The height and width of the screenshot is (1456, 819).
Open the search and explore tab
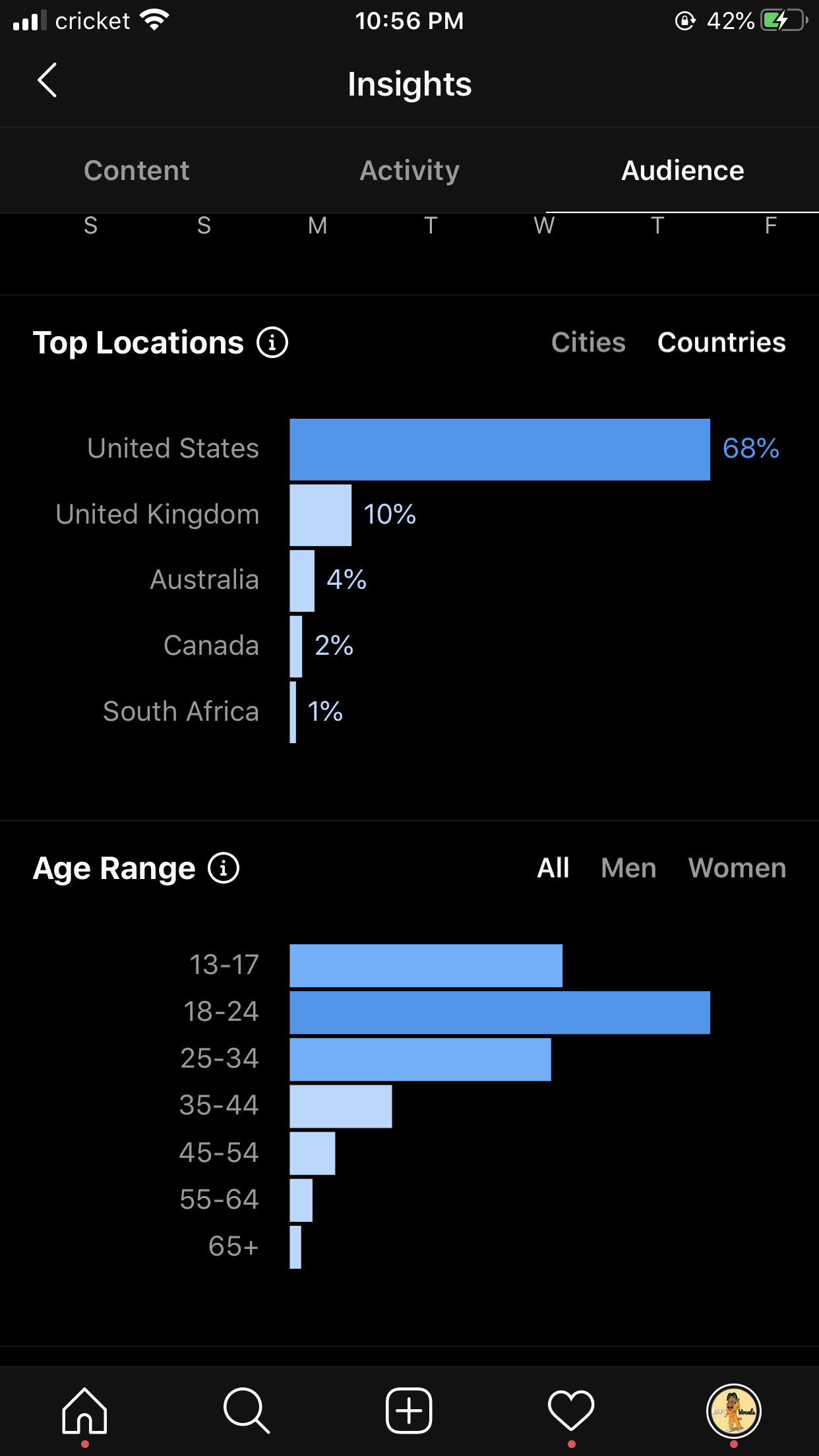(247, 1411)
